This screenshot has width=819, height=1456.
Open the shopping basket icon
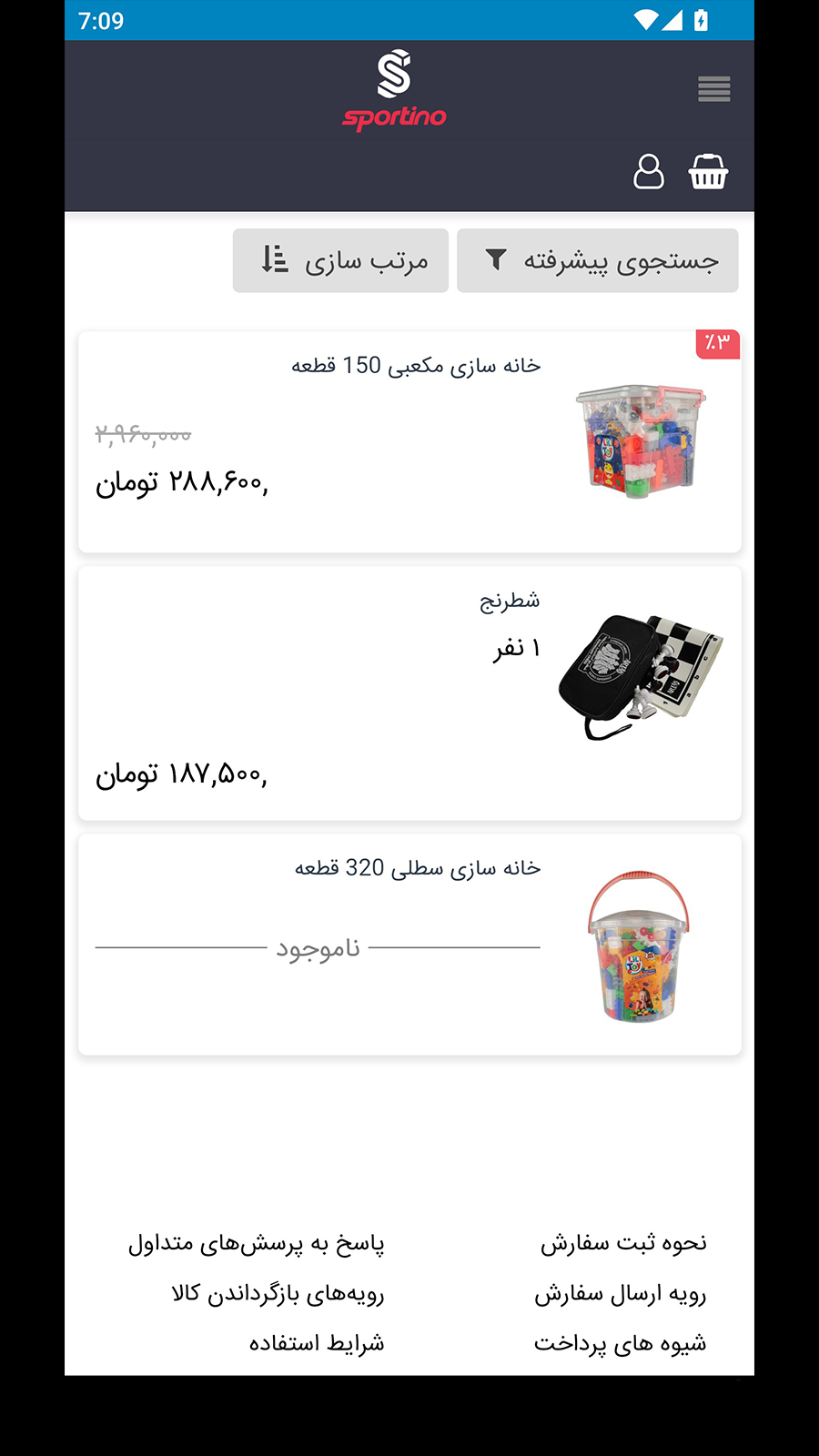point(708,172)
